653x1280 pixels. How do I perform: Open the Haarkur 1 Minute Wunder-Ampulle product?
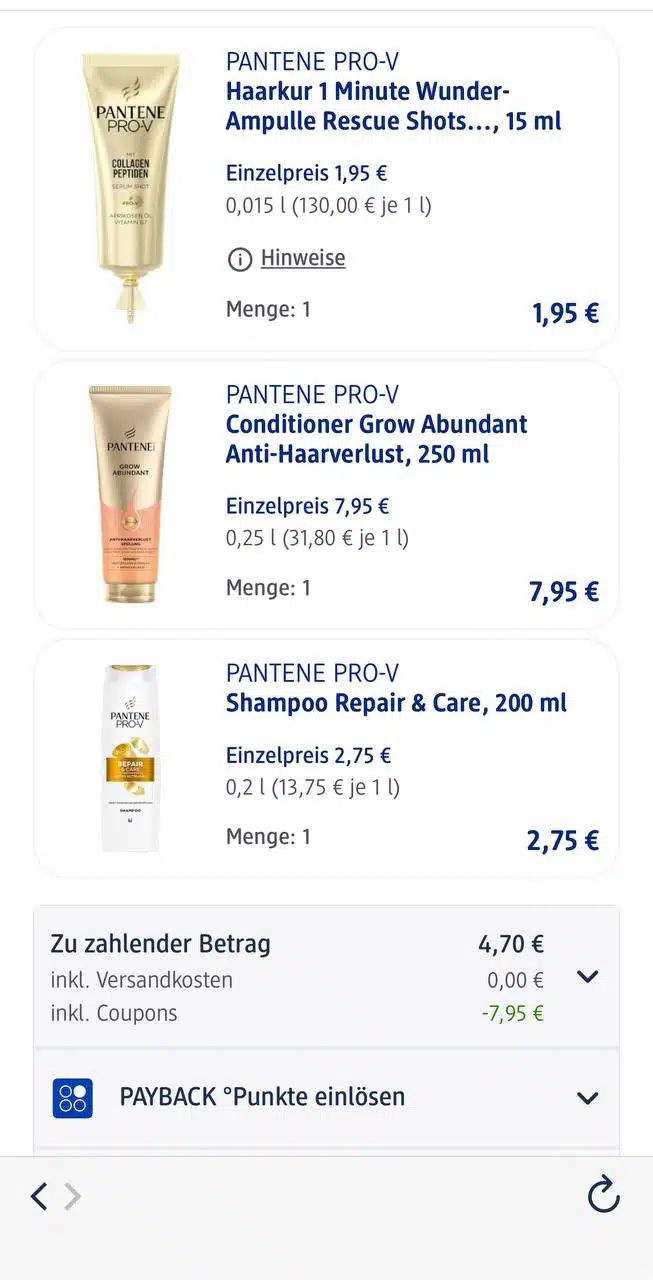(393, 106)
